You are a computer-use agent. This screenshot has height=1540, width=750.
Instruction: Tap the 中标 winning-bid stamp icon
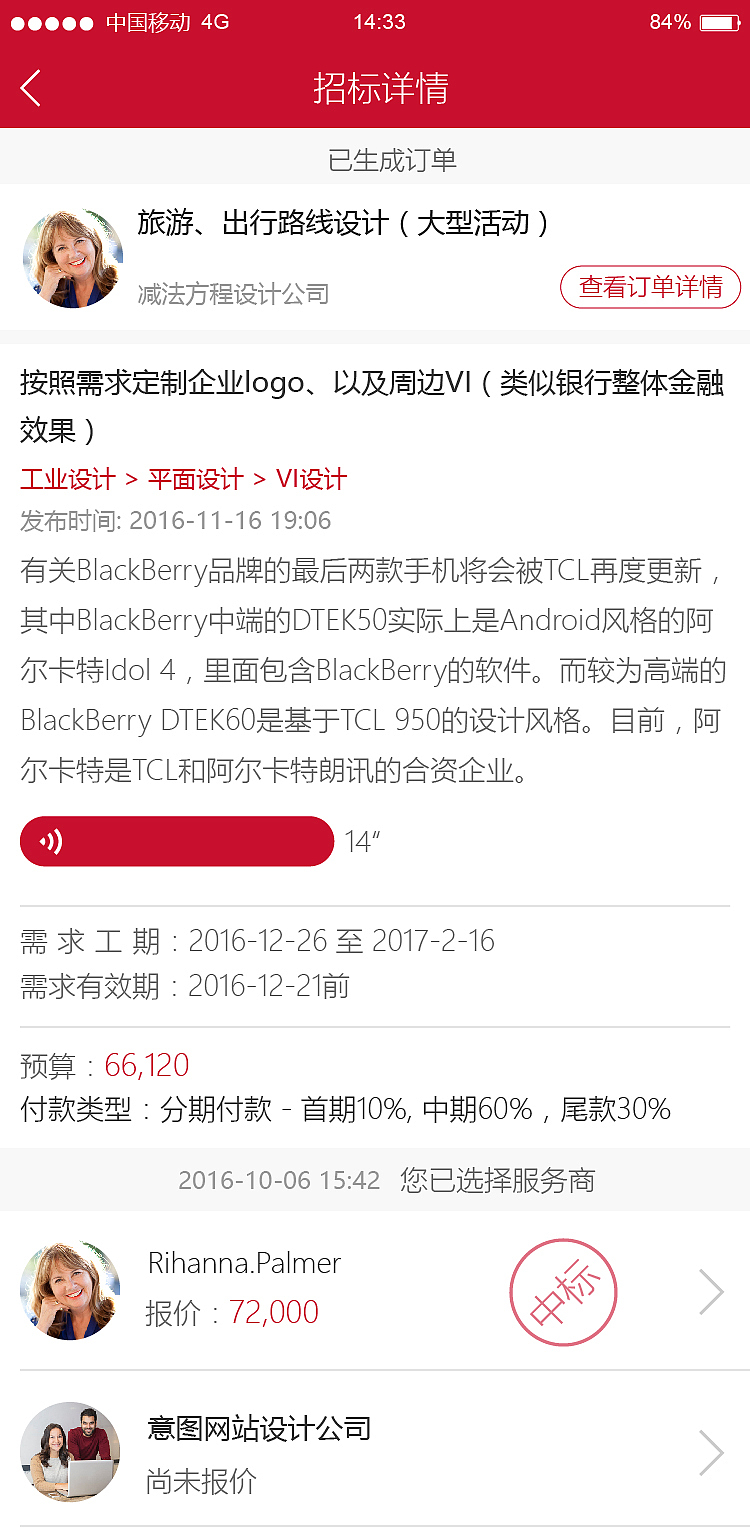pos(563,1291)
